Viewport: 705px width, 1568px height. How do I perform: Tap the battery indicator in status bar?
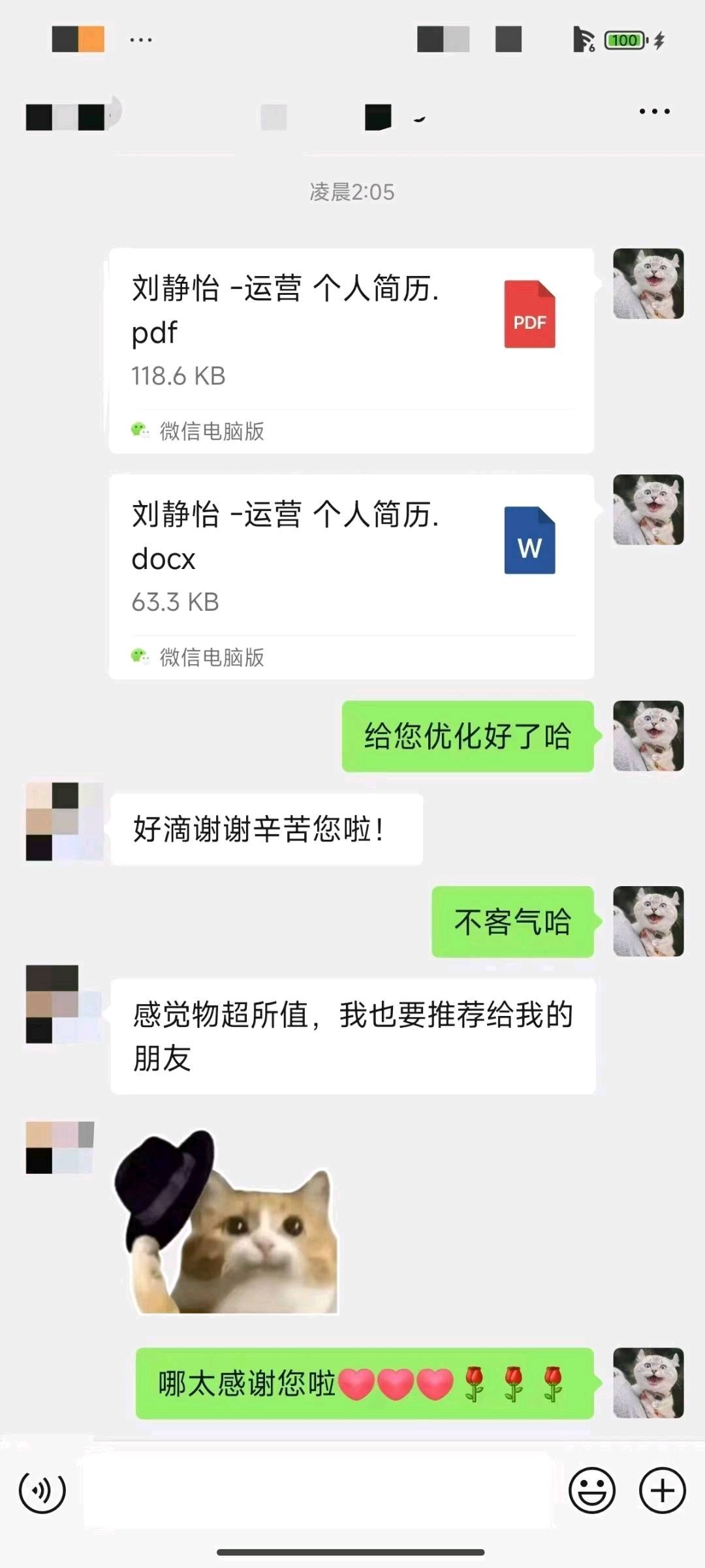point(625,40)
